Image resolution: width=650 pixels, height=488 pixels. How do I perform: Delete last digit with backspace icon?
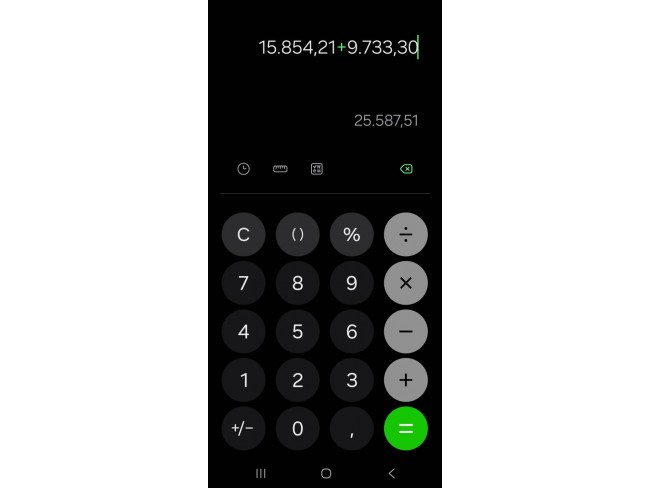[406, 169]
